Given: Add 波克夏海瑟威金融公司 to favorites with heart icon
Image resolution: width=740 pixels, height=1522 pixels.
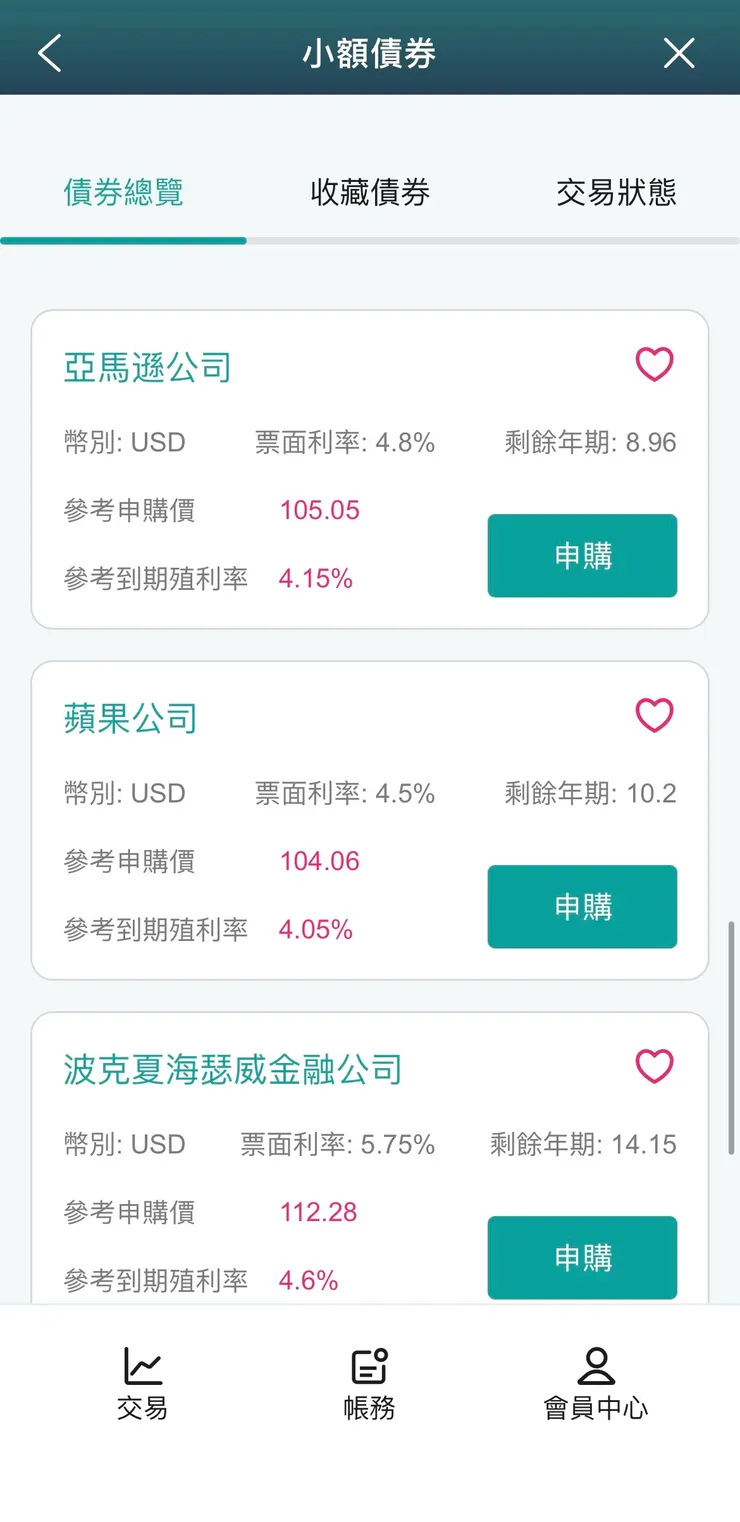Looking at the screenshot, I should coord(655,1066).
